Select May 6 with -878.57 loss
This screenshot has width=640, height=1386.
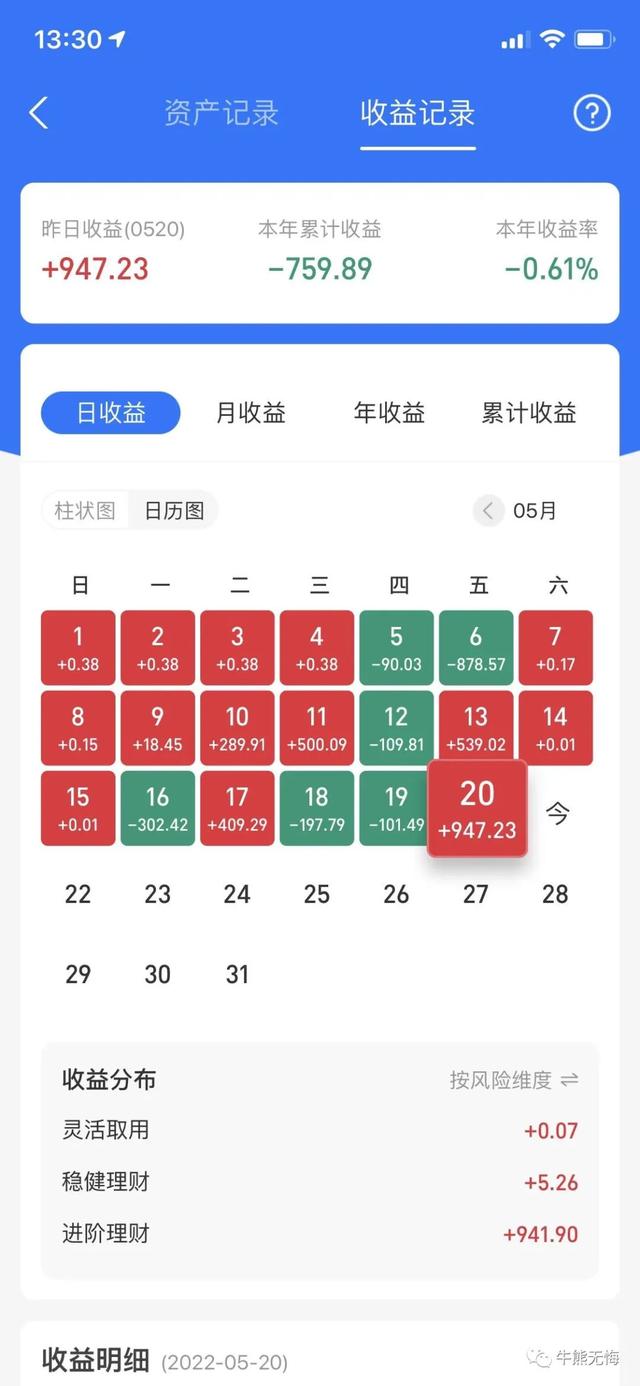[476, 647]
